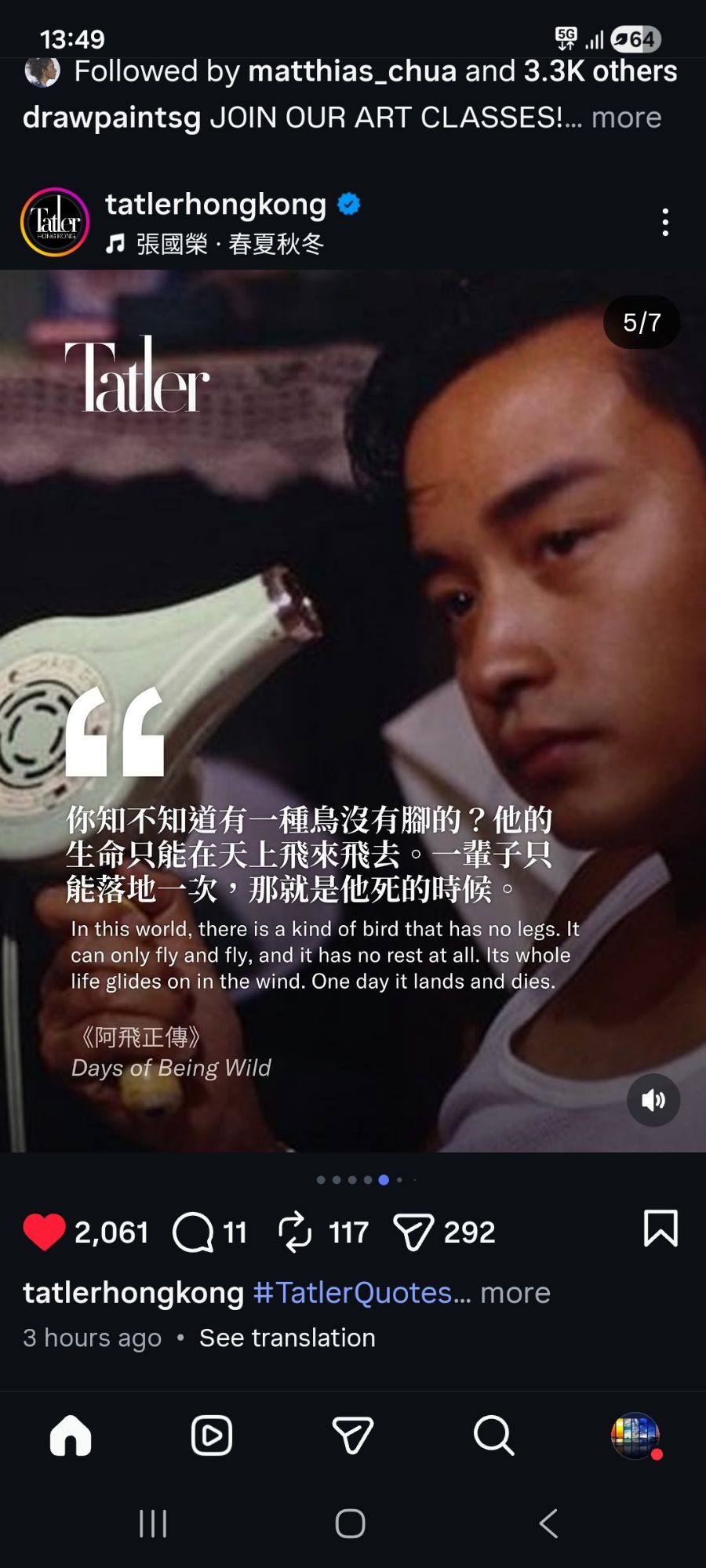
Task: Bookmark the tatlerhongkong post
Action: pyautogui.click(x=661, y=1229)
